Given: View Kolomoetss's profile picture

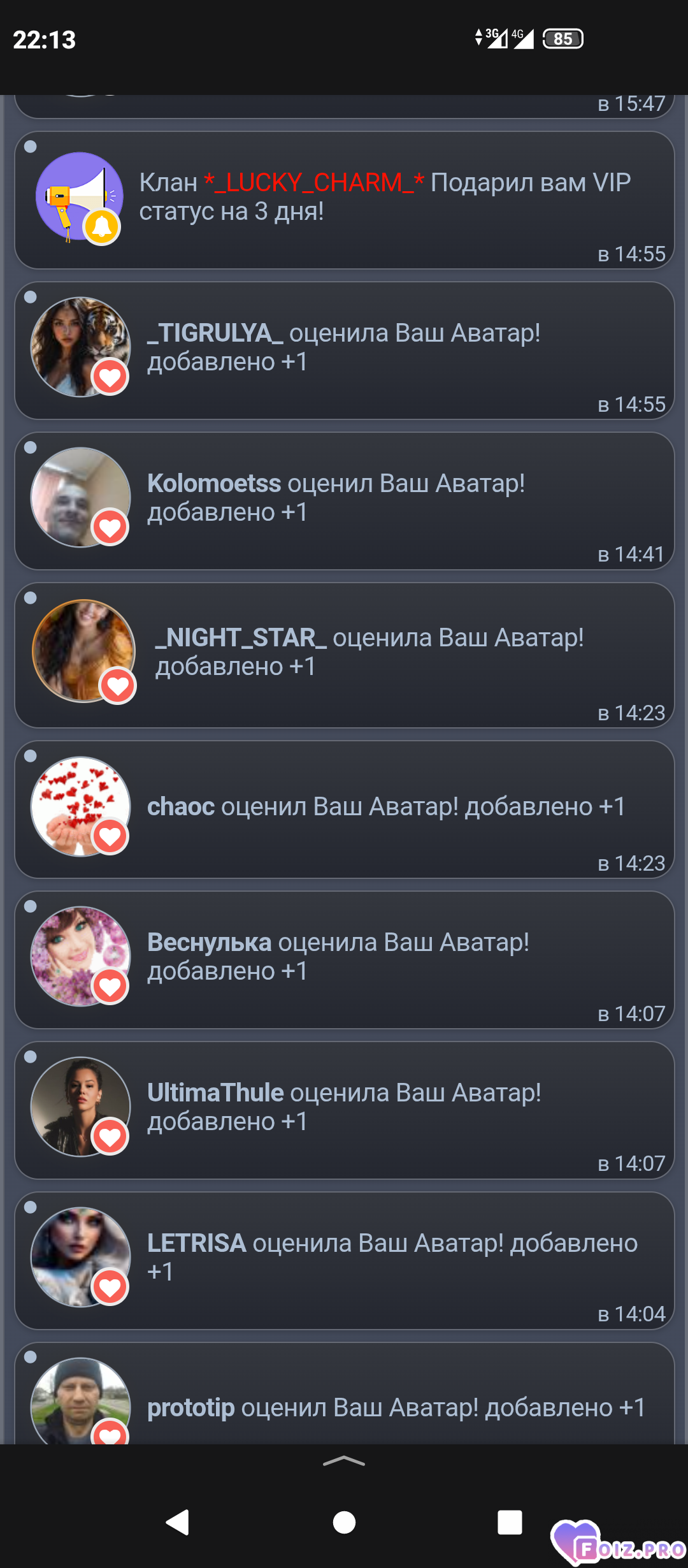Looking at the screenshot, I should click(x=80, y=497).
